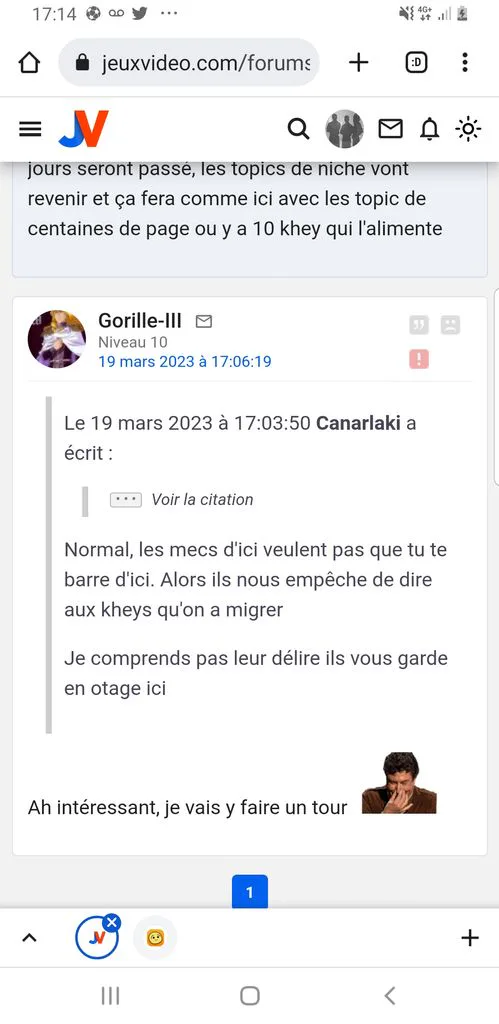Select page 1 of the topic
This screenshot has width=499, height=1024.
tap(250, 891)
